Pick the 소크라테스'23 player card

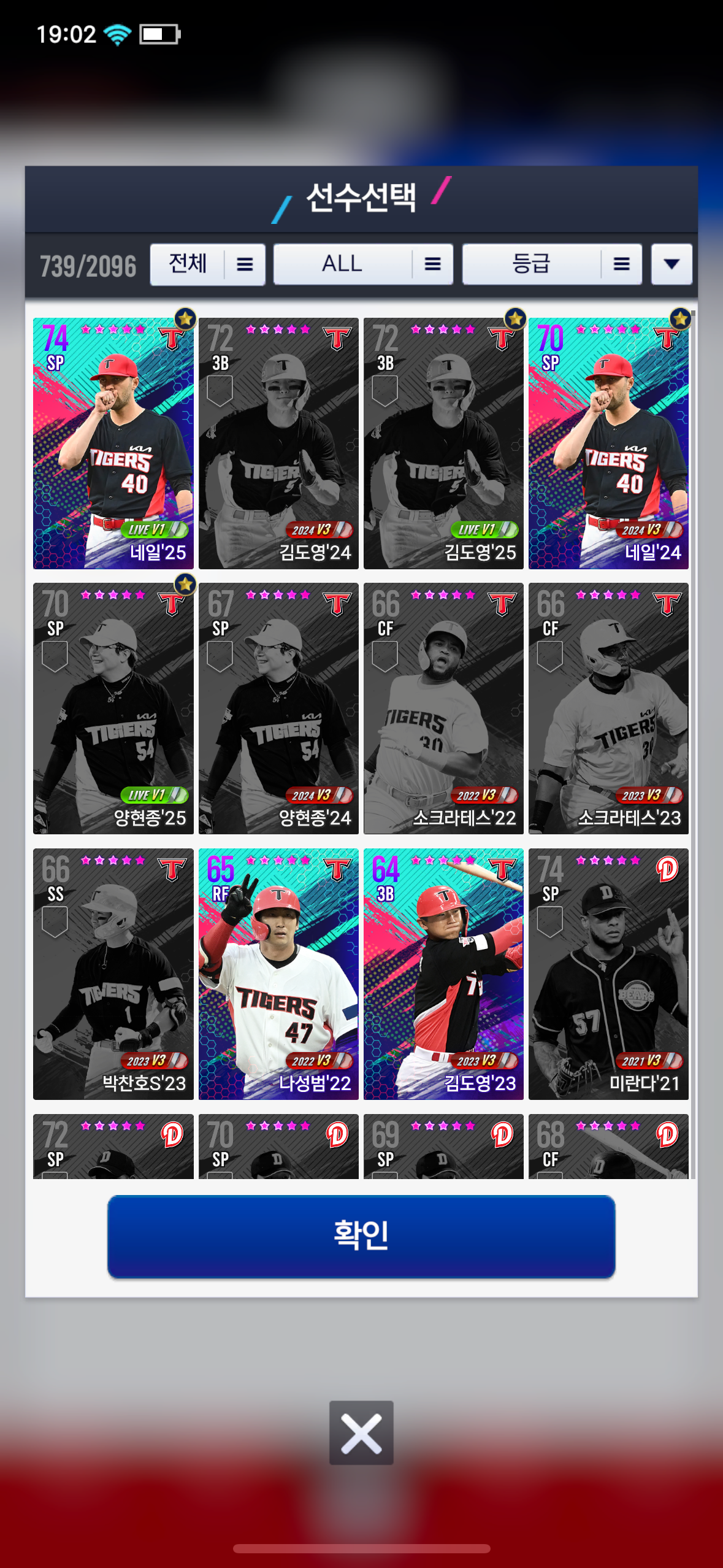coord(608,709)
